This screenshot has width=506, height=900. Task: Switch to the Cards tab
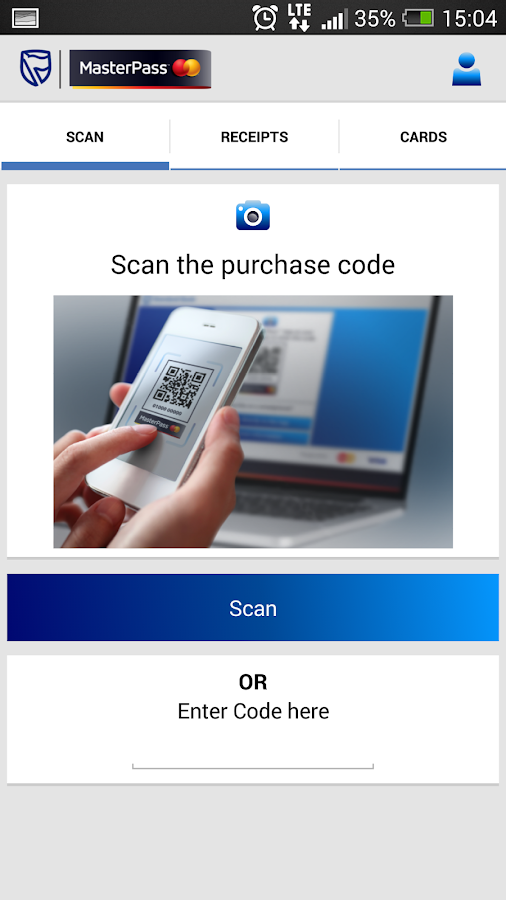[423, 137]
